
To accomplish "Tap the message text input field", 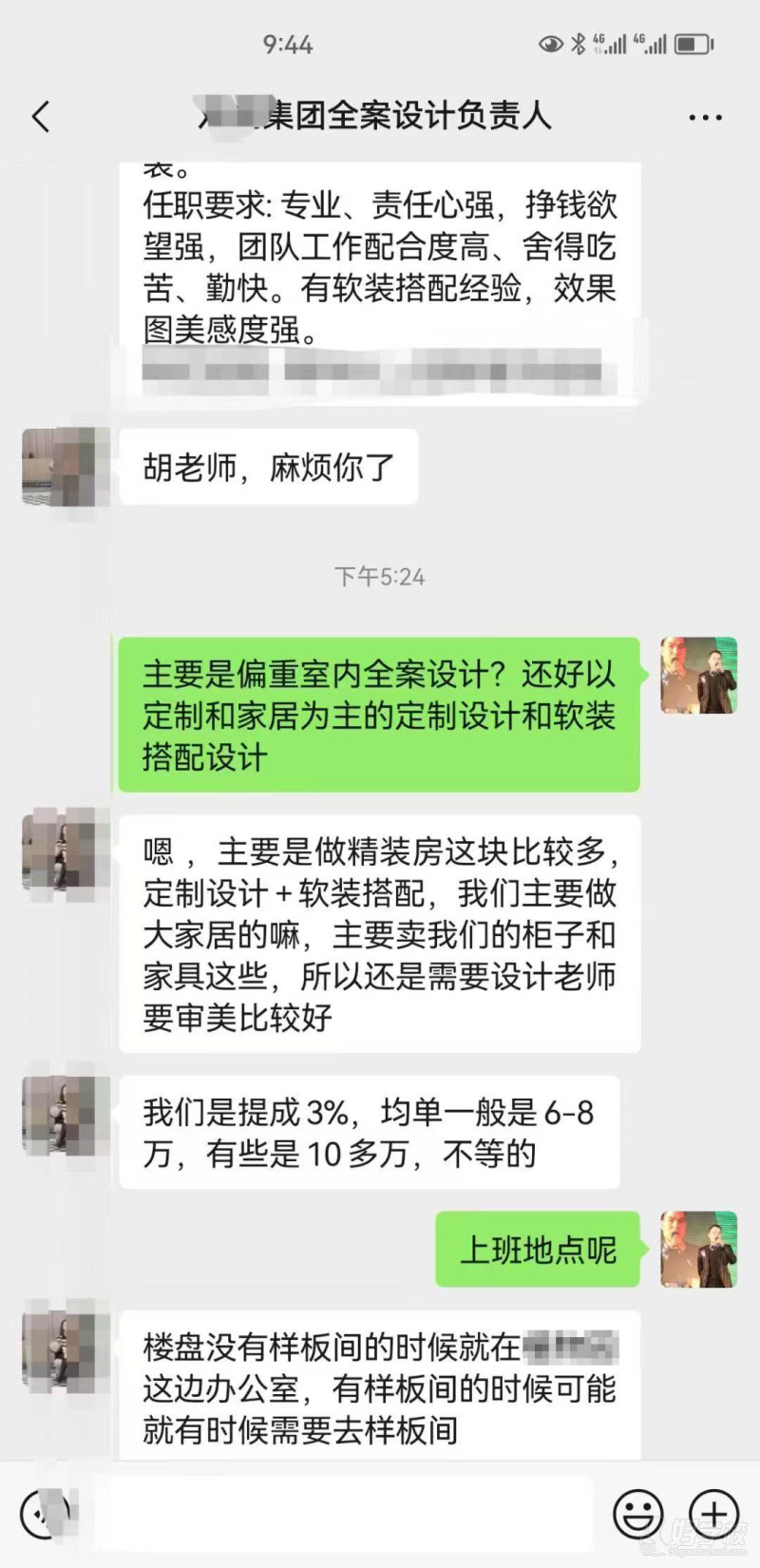I will pos(342,1514).
